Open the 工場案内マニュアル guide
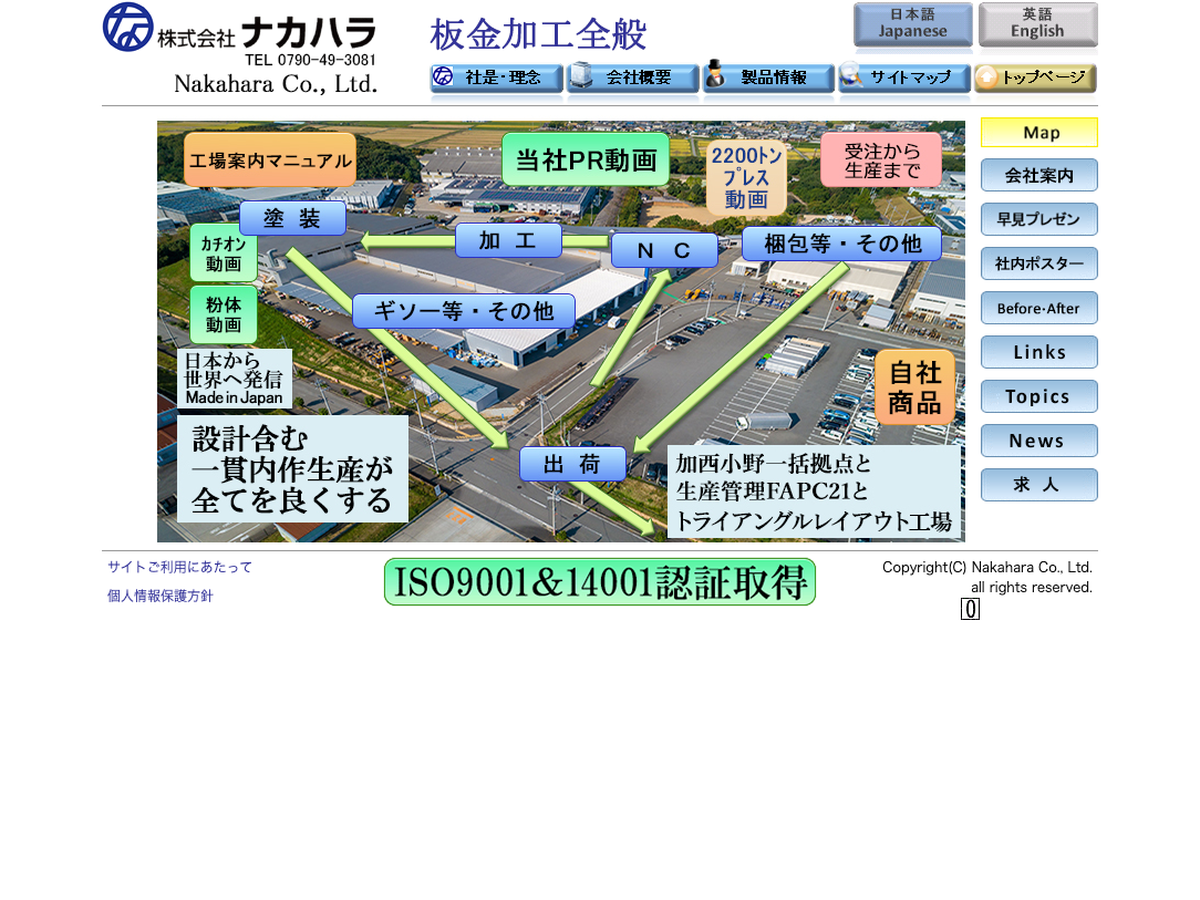Image resolution: width=1200 pixels, height=900 pixels. coord(270,160)
